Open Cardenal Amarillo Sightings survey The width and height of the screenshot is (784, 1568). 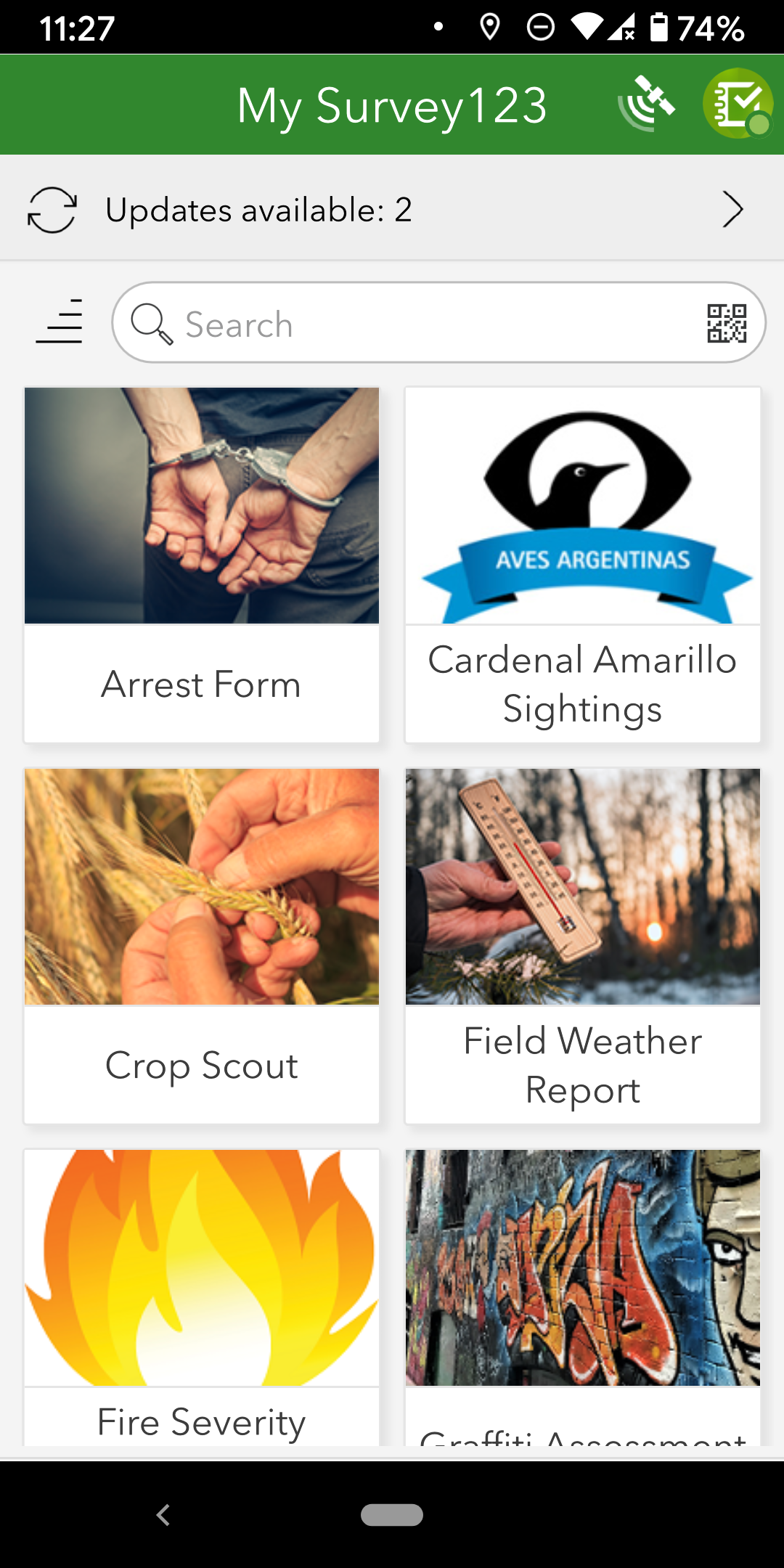[583, 565]
